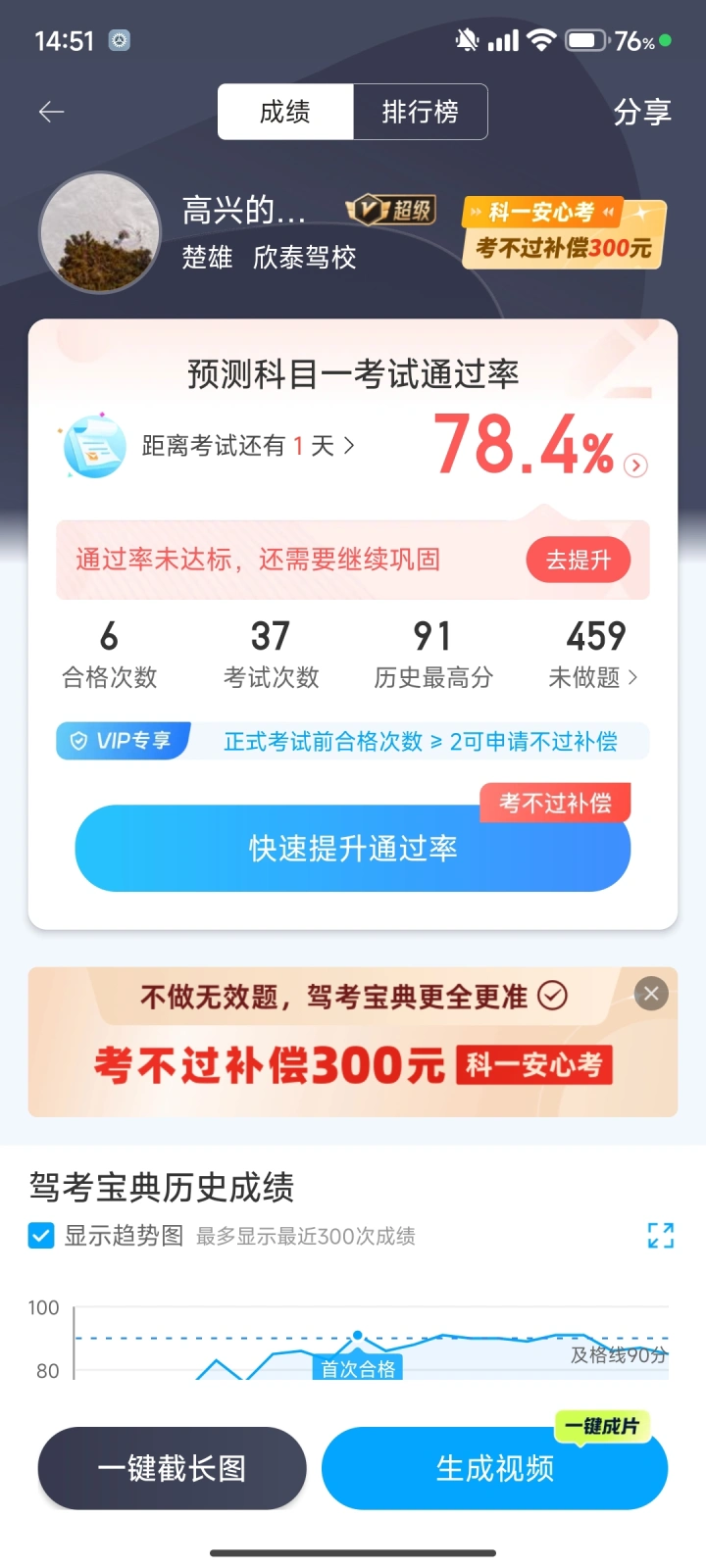Select the 成绩 tab
The width and height of the screenshot is (706, 1568).
click(x=285, y=112)
